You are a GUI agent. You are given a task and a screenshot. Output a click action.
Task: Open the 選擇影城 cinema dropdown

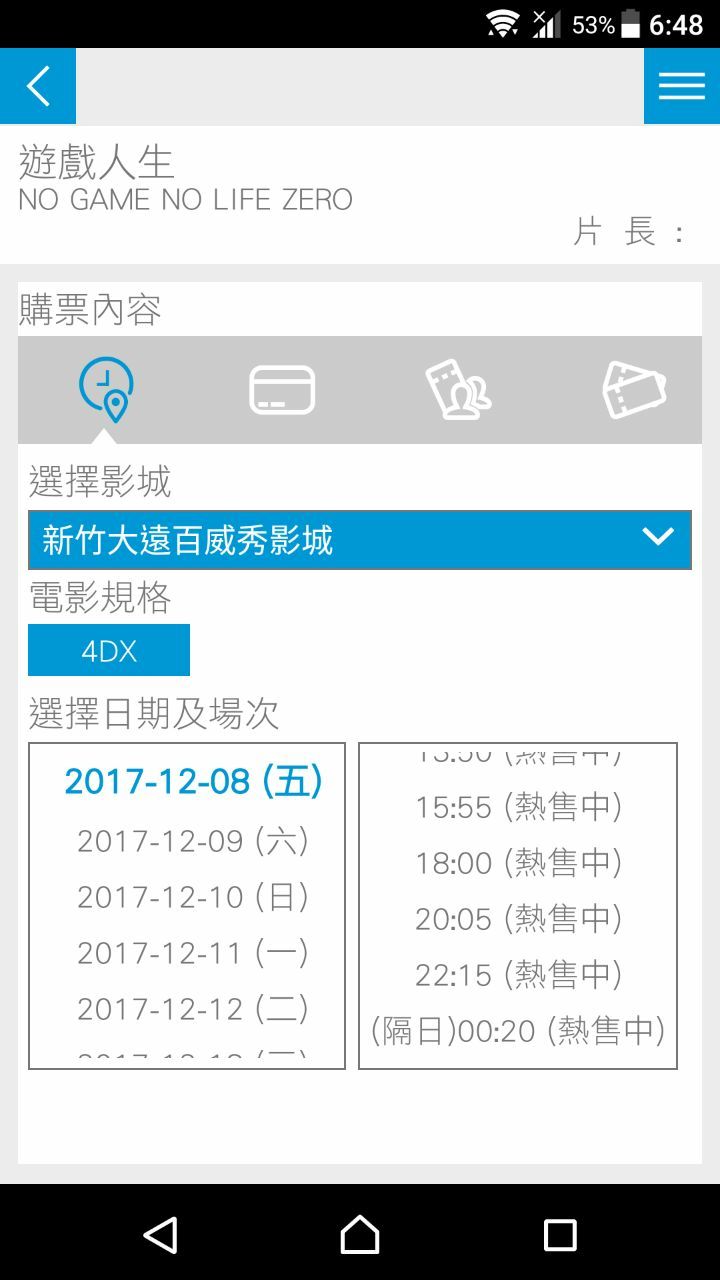(x=360, y=540)
